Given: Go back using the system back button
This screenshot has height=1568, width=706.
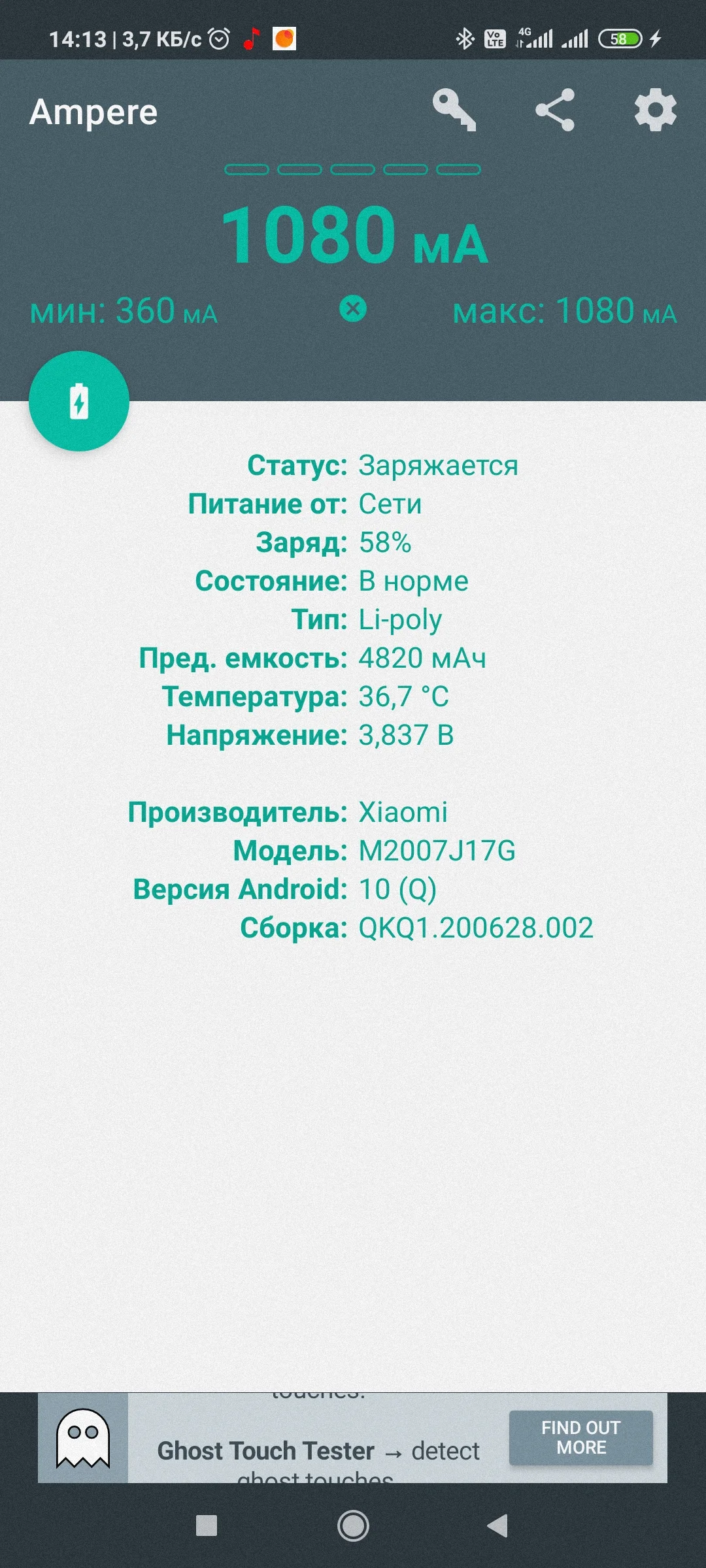Looking at the screenshot, I should 498,1526.
